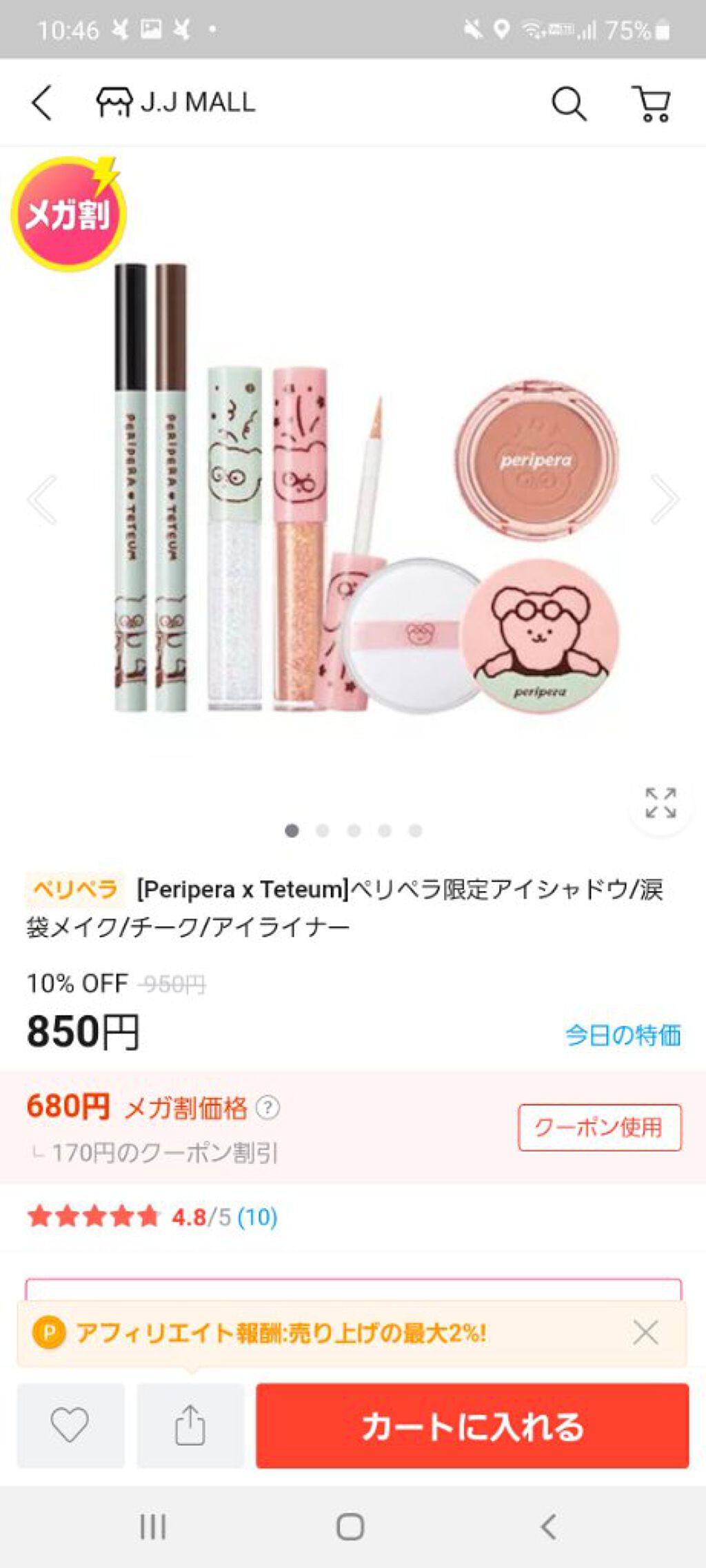The height and width of the screenshot is (1568, 706).
Task: Tap カートに入れる to add to cart
Action: tap(472, 1425)
